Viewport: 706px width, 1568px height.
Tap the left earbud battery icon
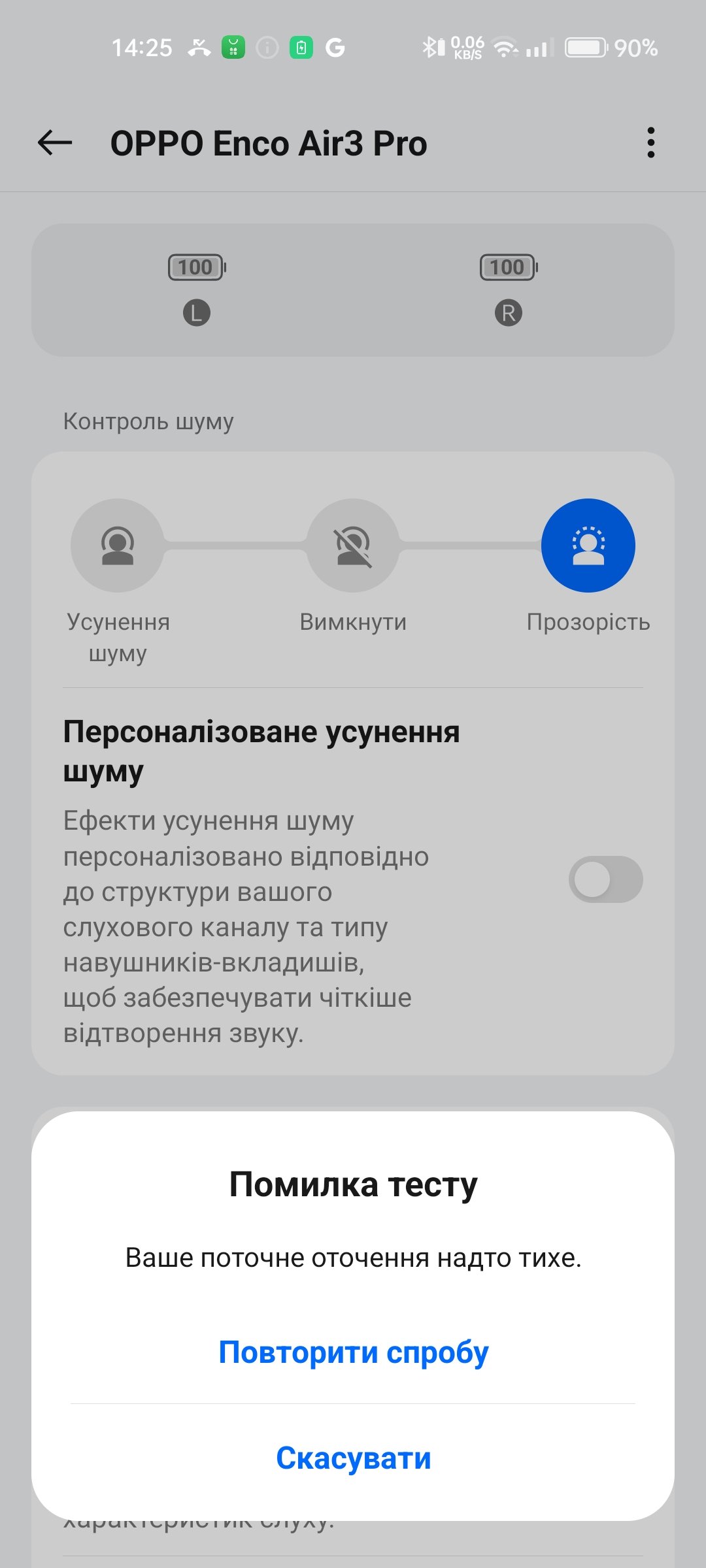(x=196, y=267)
